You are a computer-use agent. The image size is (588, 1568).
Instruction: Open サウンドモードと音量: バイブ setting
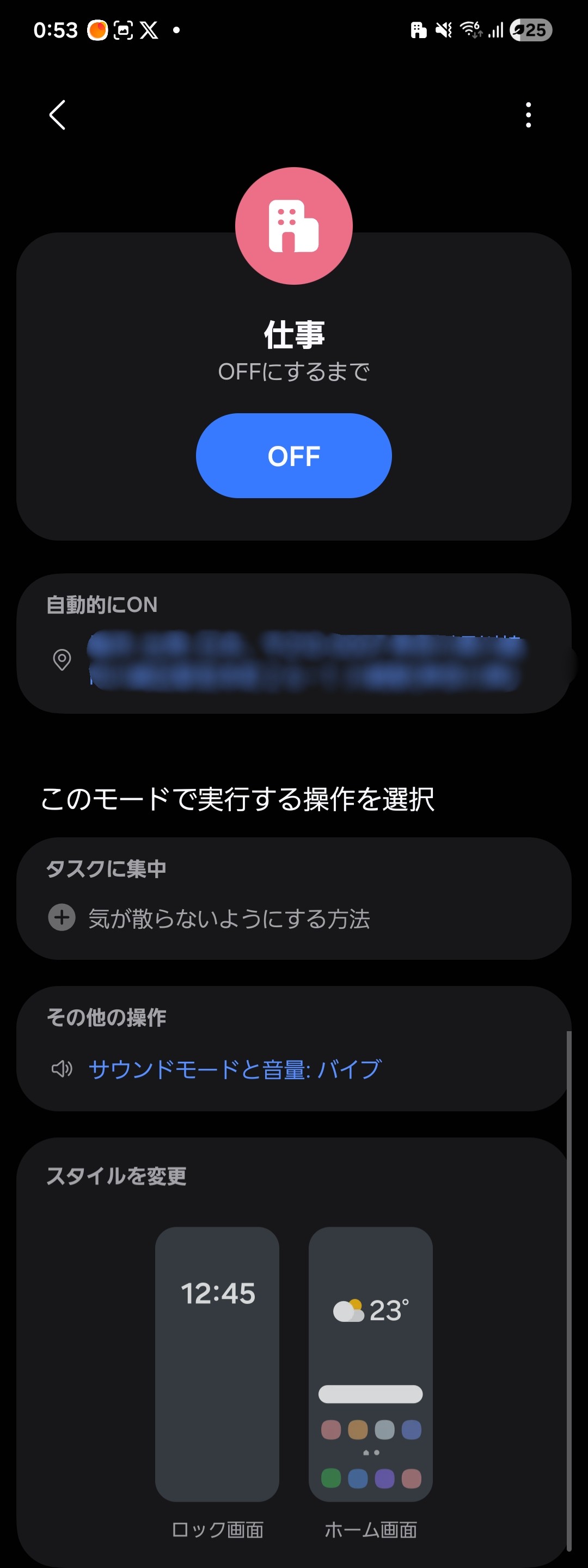[234, 1069]
